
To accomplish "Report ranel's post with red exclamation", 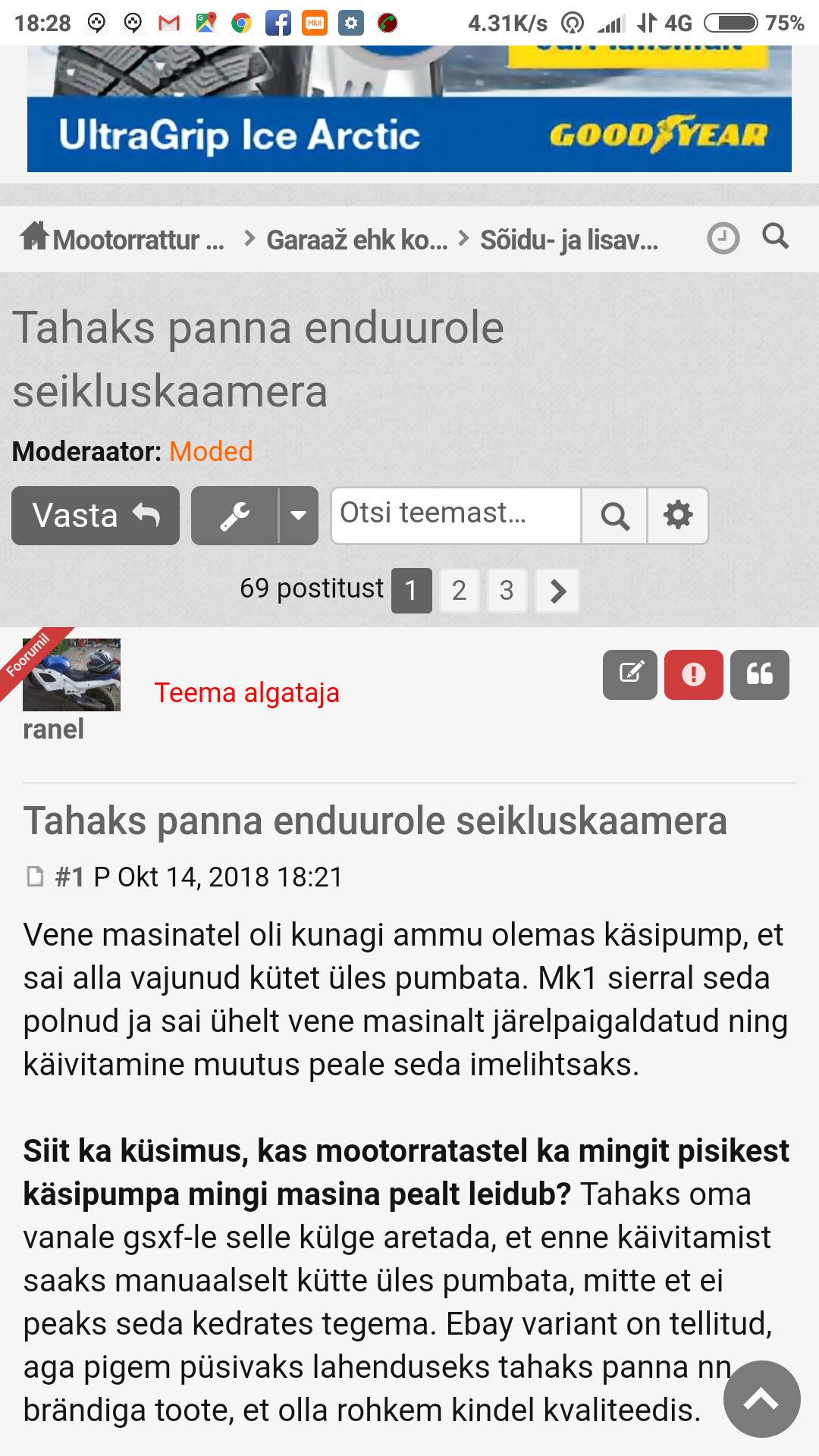I will 694,674.
